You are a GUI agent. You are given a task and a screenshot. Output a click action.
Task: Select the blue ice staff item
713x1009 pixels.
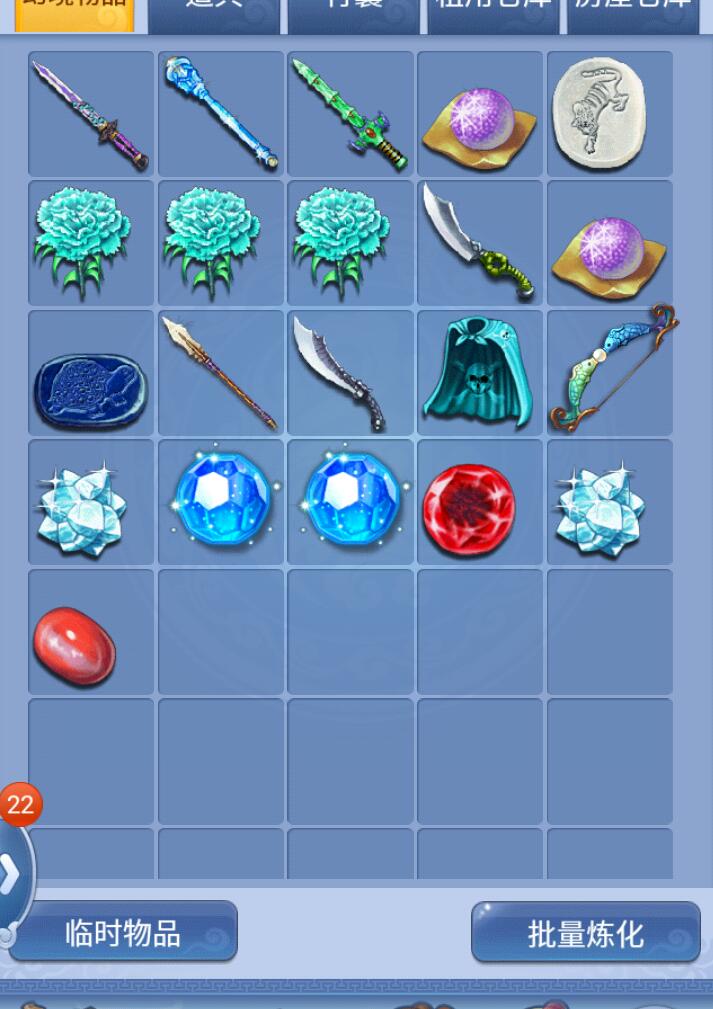[221, 114]
